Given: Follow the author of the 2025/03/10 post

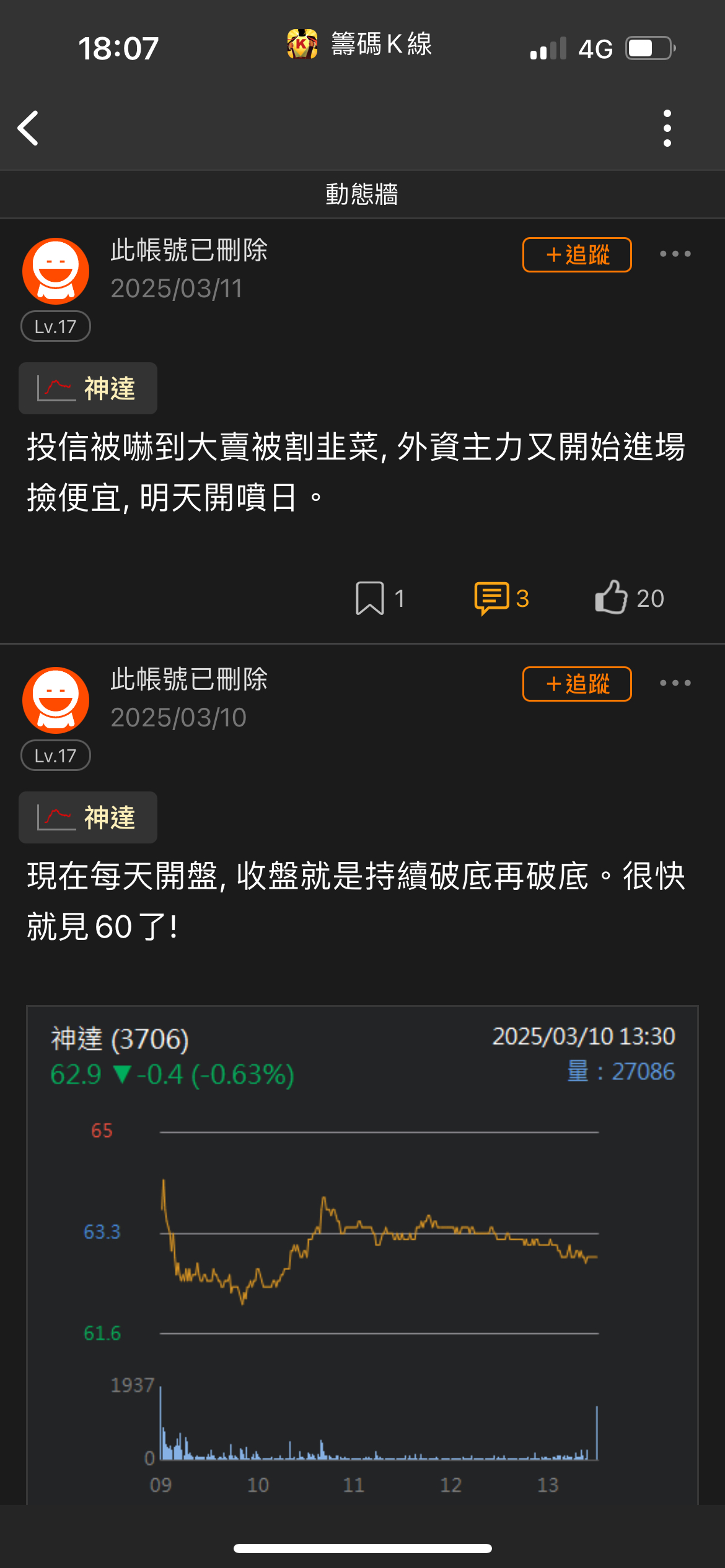Looking at the screenshot, I should (576, 684).
